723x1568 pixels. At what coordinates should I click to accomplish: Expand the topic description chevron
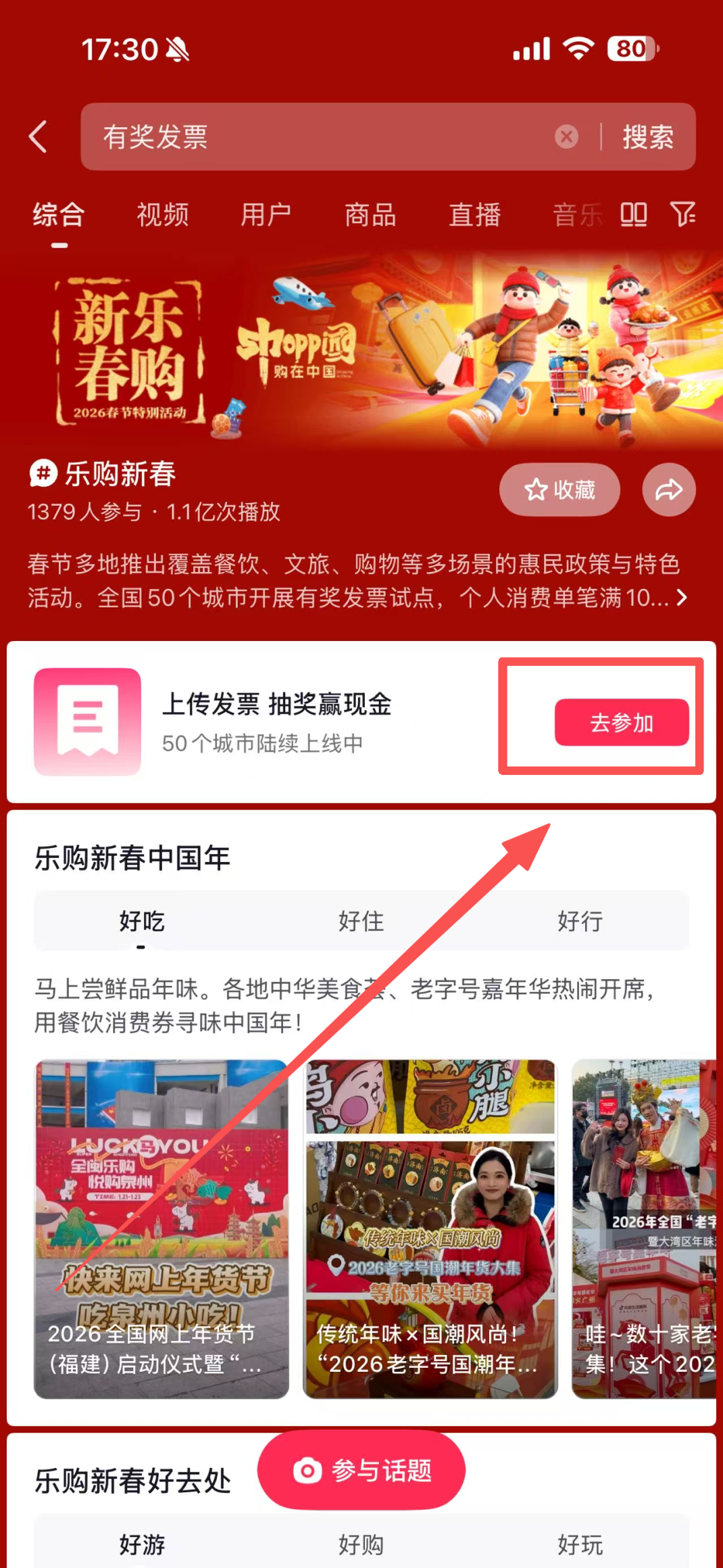682,597
